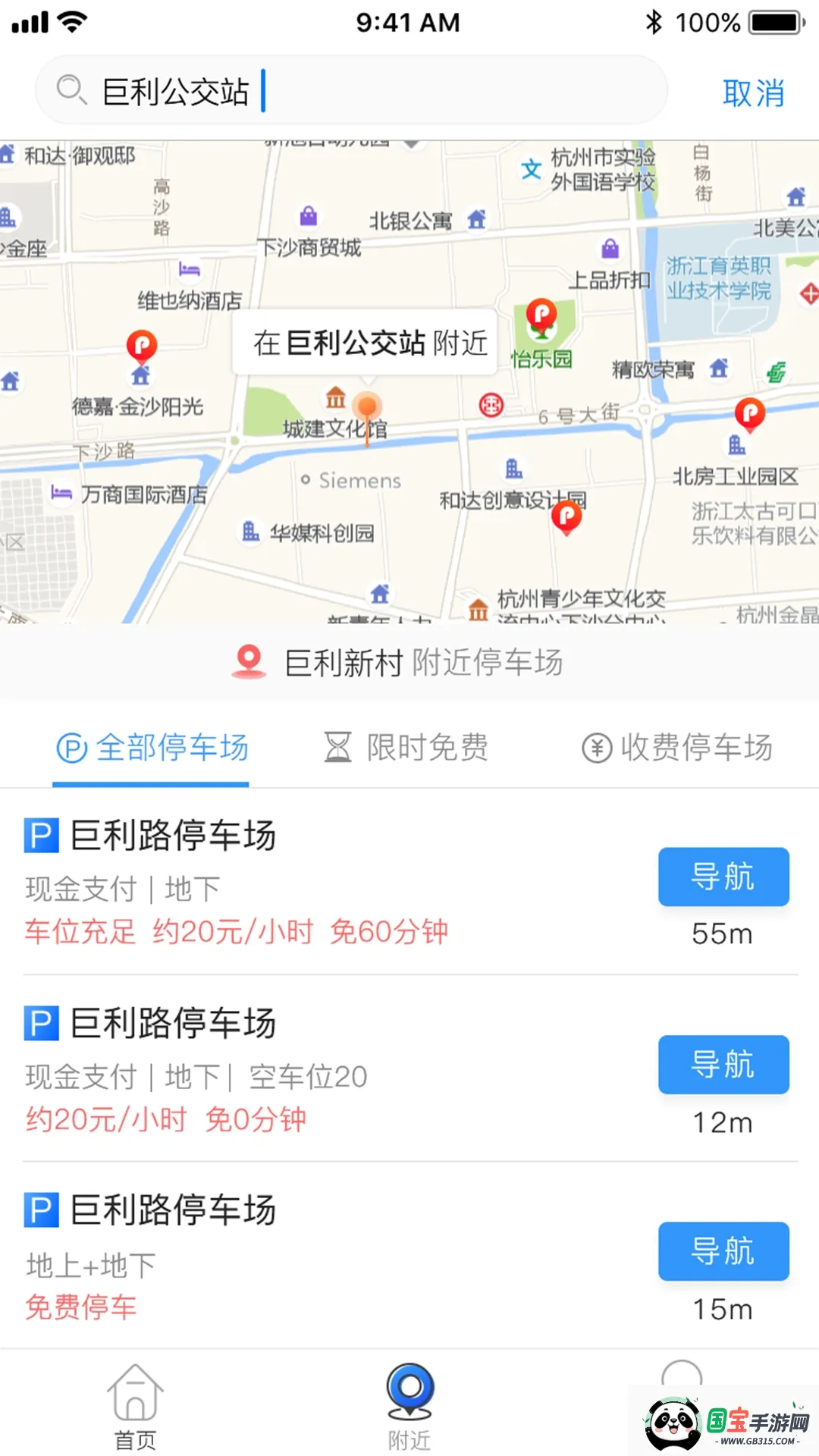Tap the 在巨利公交站附近 map bubble
The width and height of the screenshot is (819, 1456).
point(365,343)
